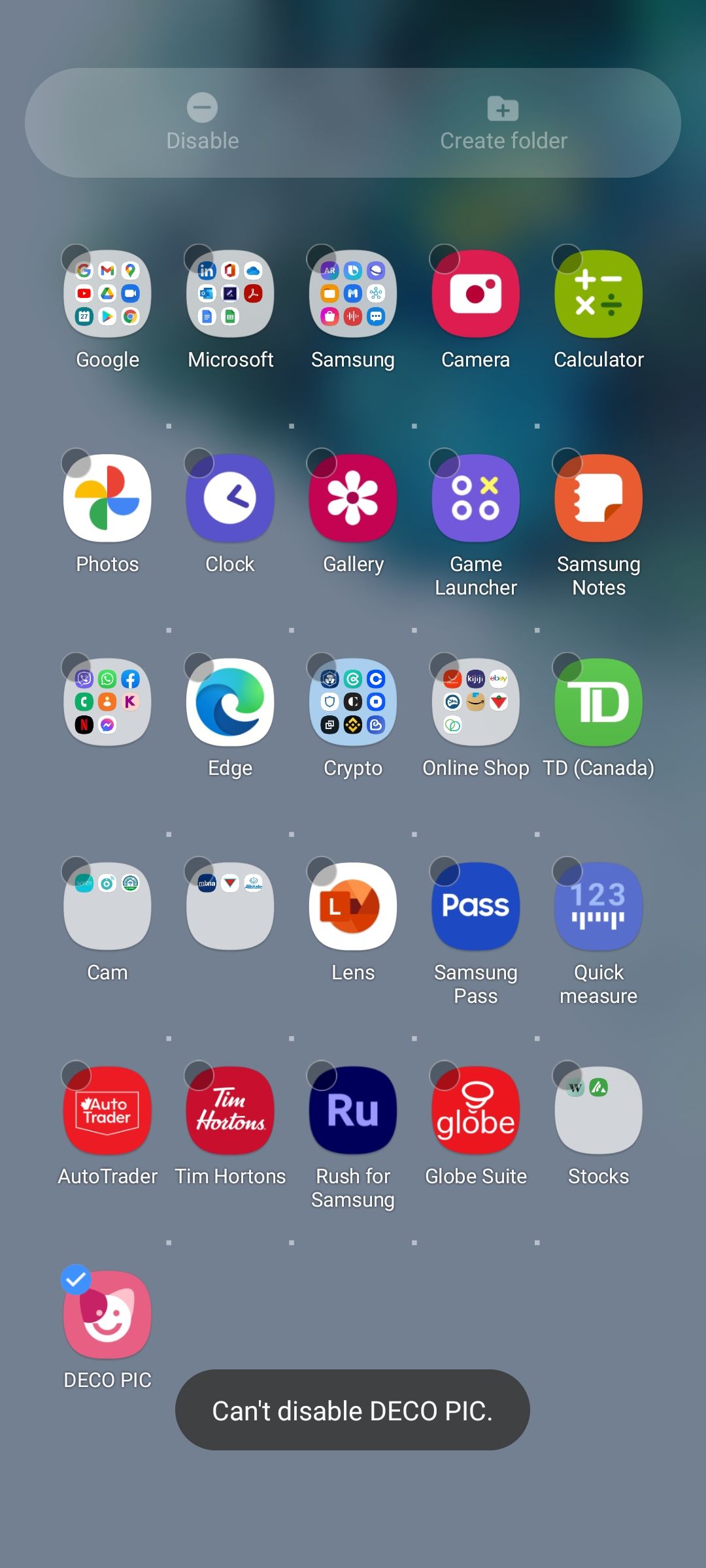This screenshot has height=1568, width=706.
Task: Launch the Calculator app
Action: point(597,294)
